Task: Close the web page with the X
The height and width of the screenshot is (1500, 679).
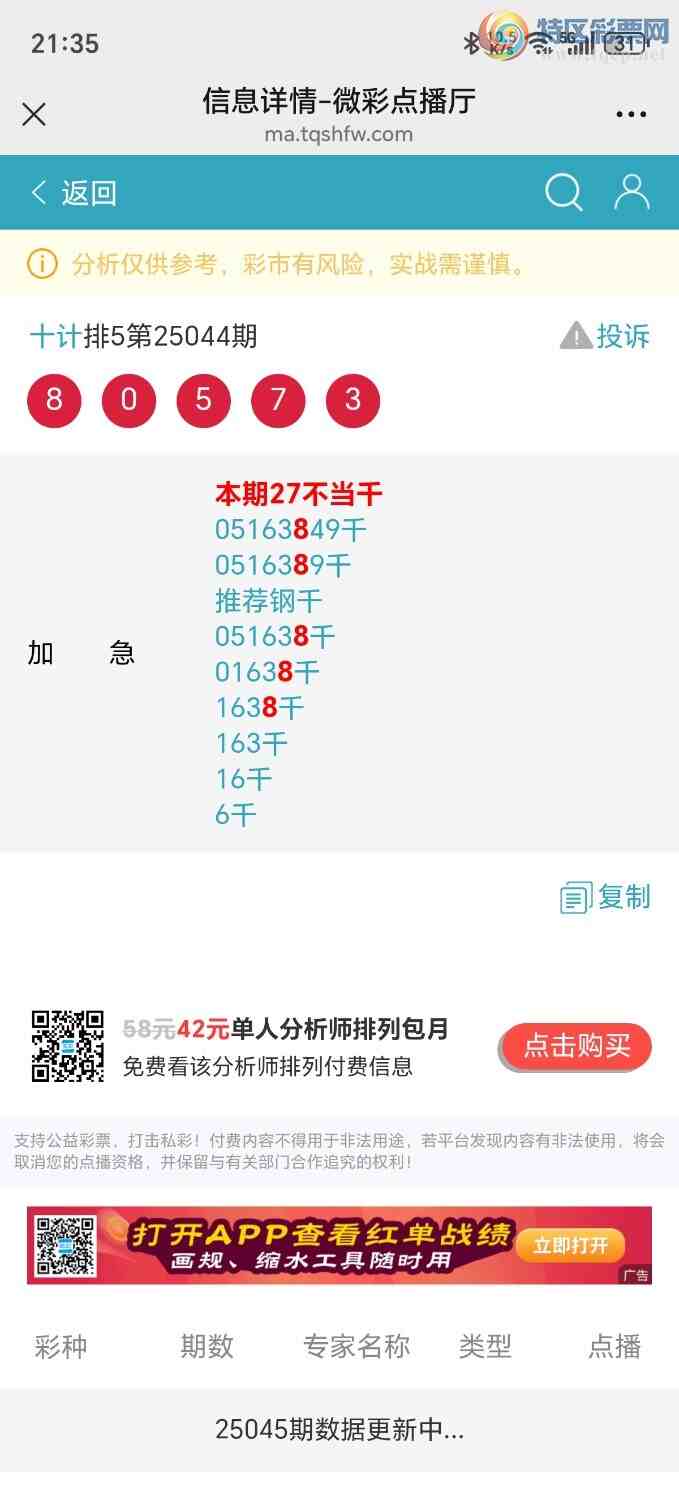Action: click(x=34, y=114)
